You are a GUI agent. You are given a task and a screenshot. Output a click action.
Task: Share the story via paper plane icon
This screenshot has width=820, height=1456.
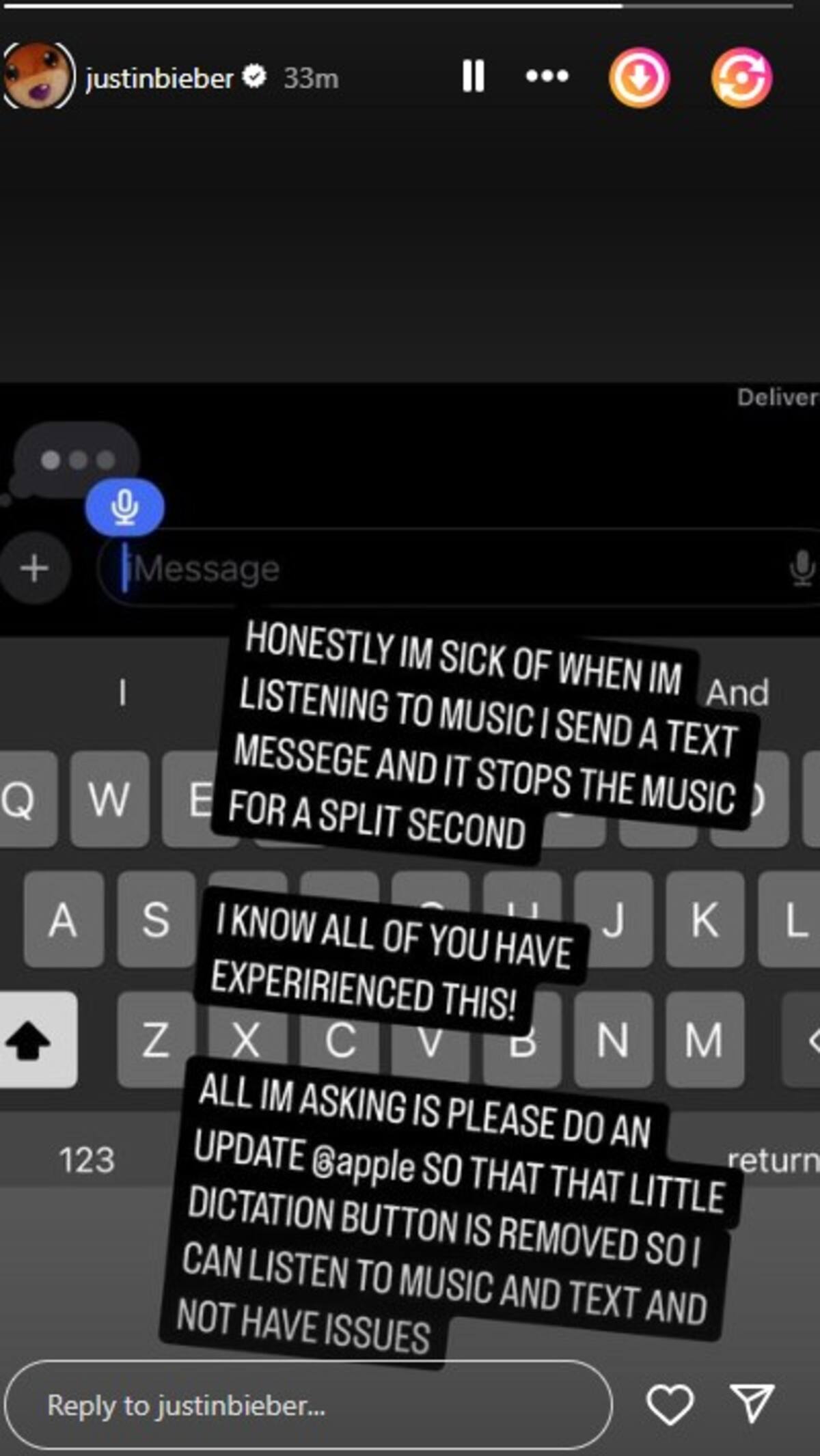click(x=752, y=1403)
